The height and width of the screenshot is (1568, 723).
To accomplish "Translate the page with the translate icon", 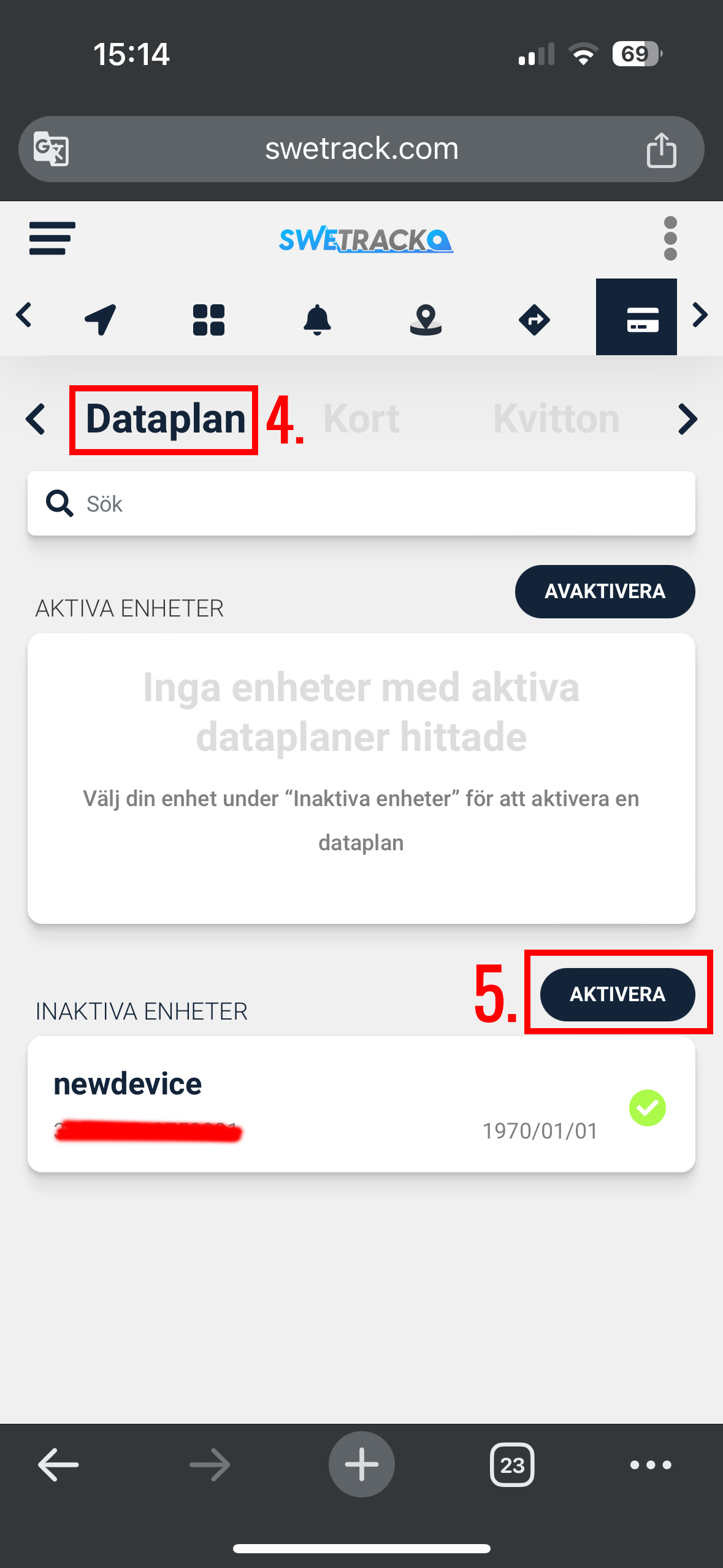I will [51, 149].
